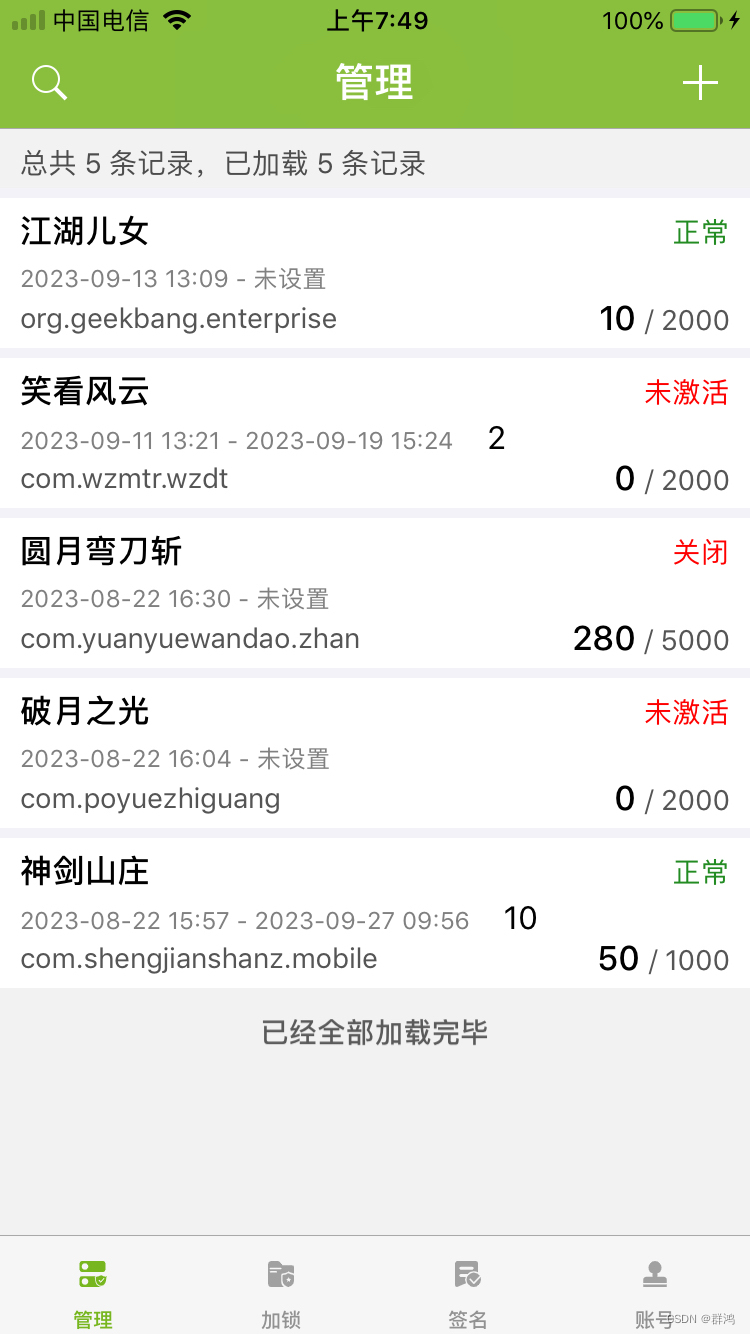750x1334 pixels.
Task: Switch to the 加锁 tab
Action: click(x=281, y=1291)
